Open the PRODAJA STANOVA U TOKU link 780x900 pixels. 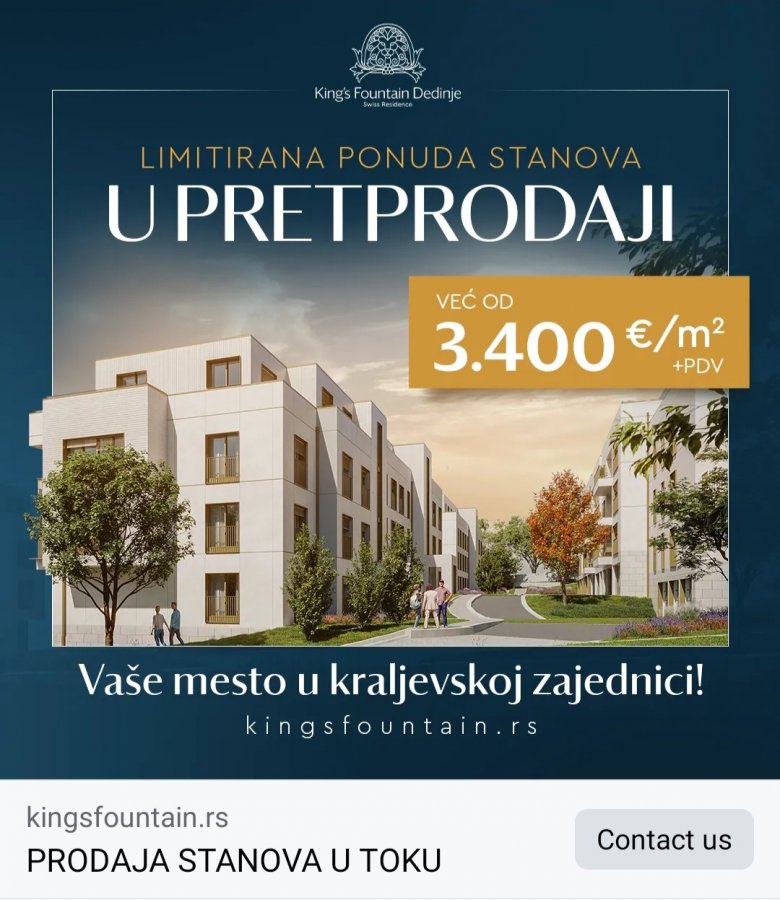tap(234, 861)
